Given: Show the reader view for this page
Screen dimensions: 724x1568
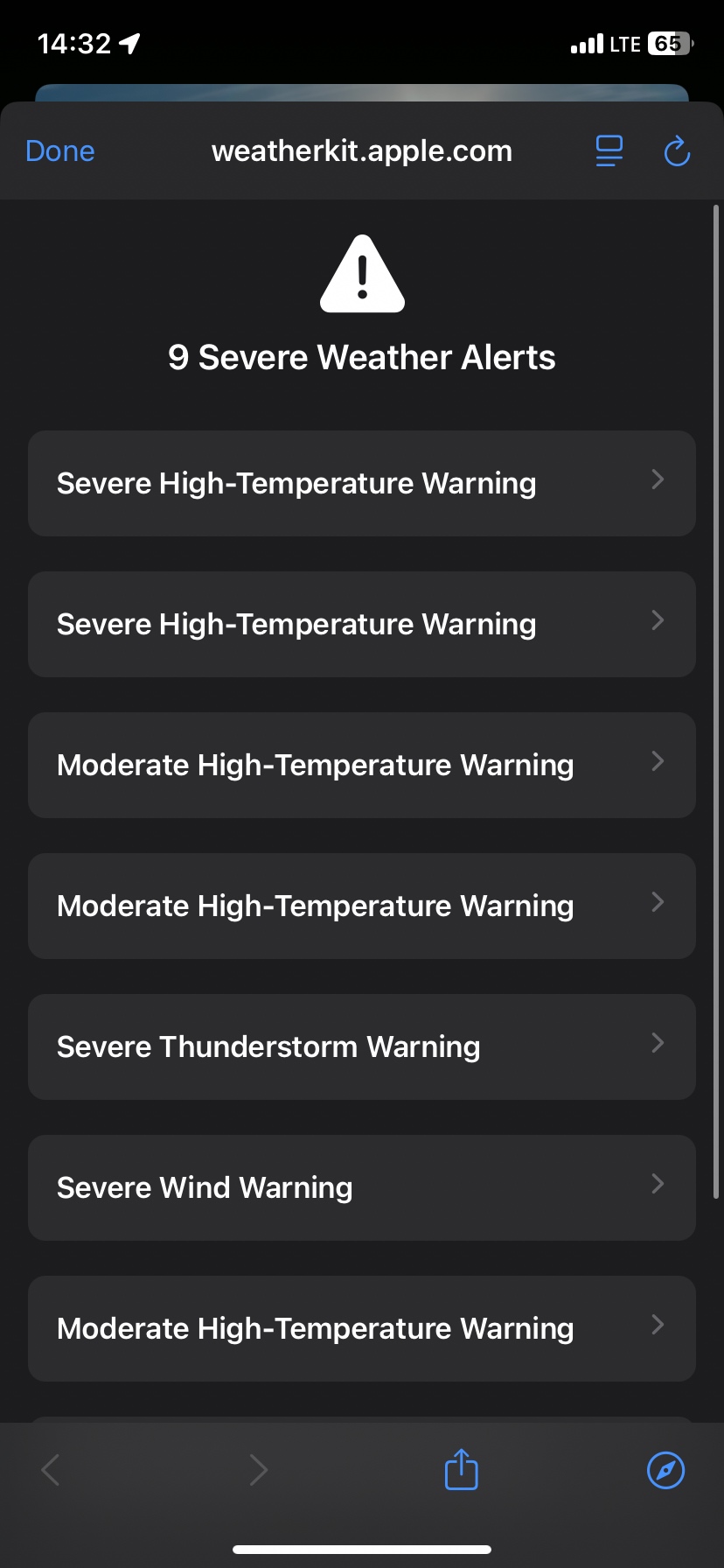Looking at the screenshot, I should tap(609, 151).
